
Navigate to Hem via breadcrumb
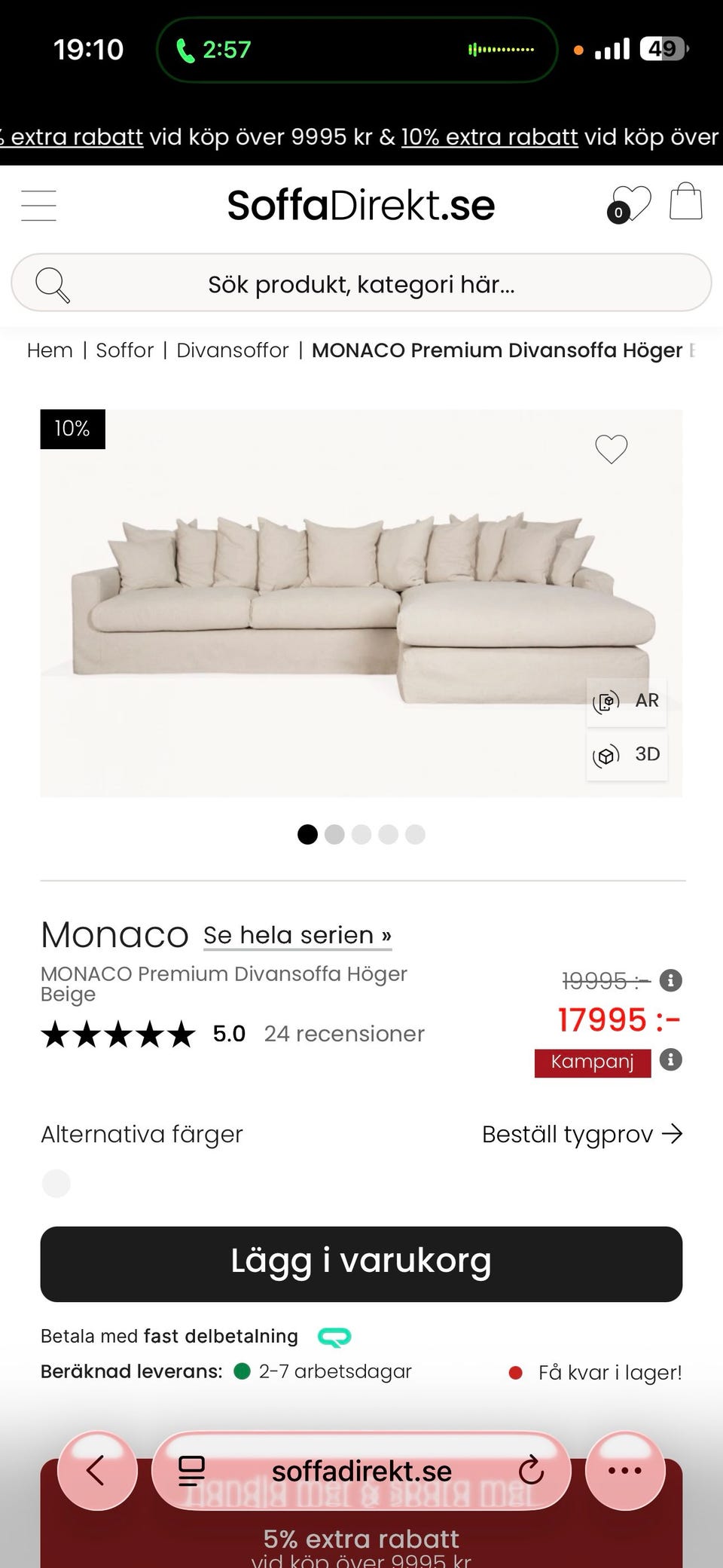tap(49, 350)
